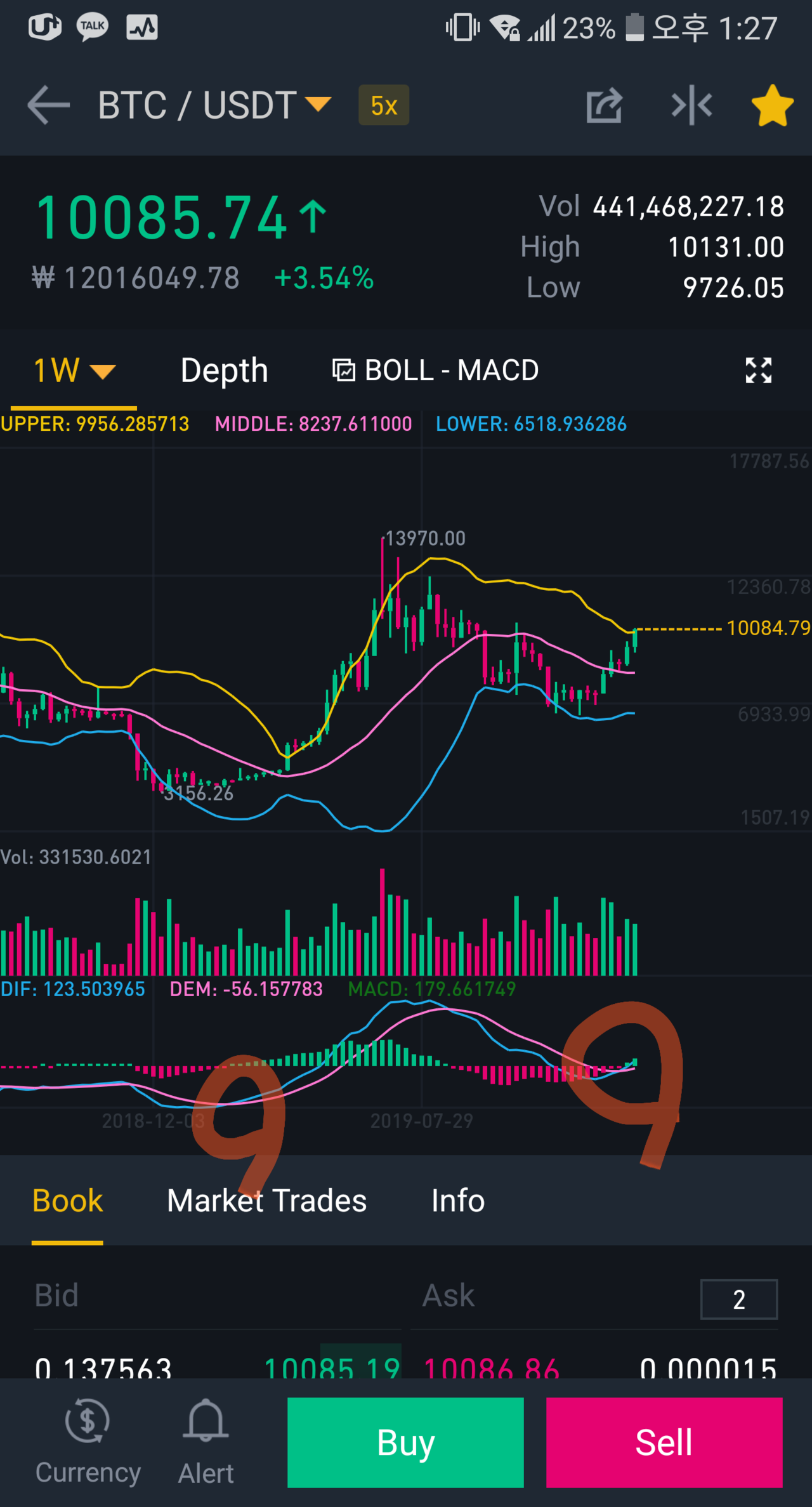Change order book decimal precision

(738, 1300)
